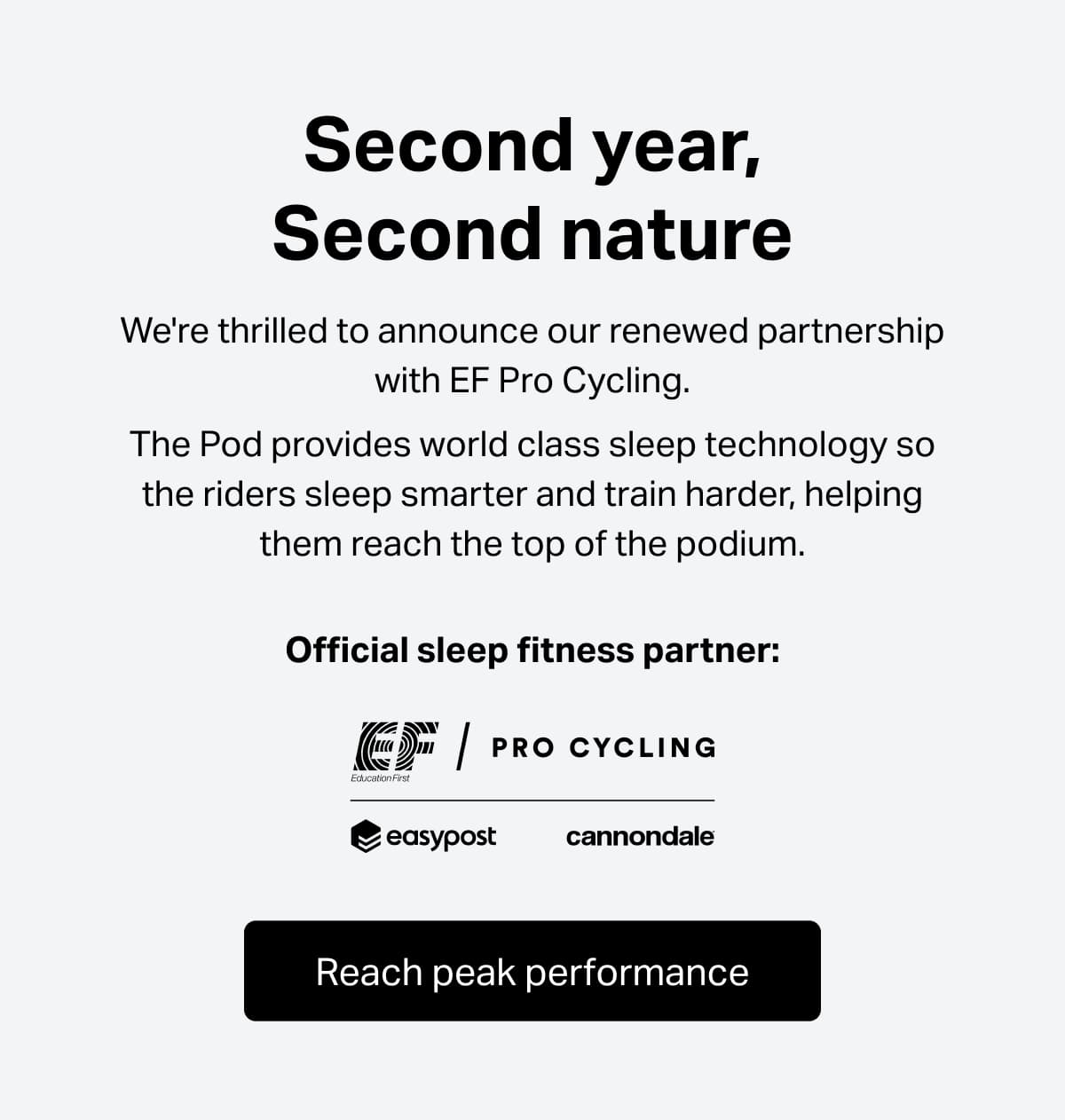Click the sponsor logos row

[x=532, y=835]
